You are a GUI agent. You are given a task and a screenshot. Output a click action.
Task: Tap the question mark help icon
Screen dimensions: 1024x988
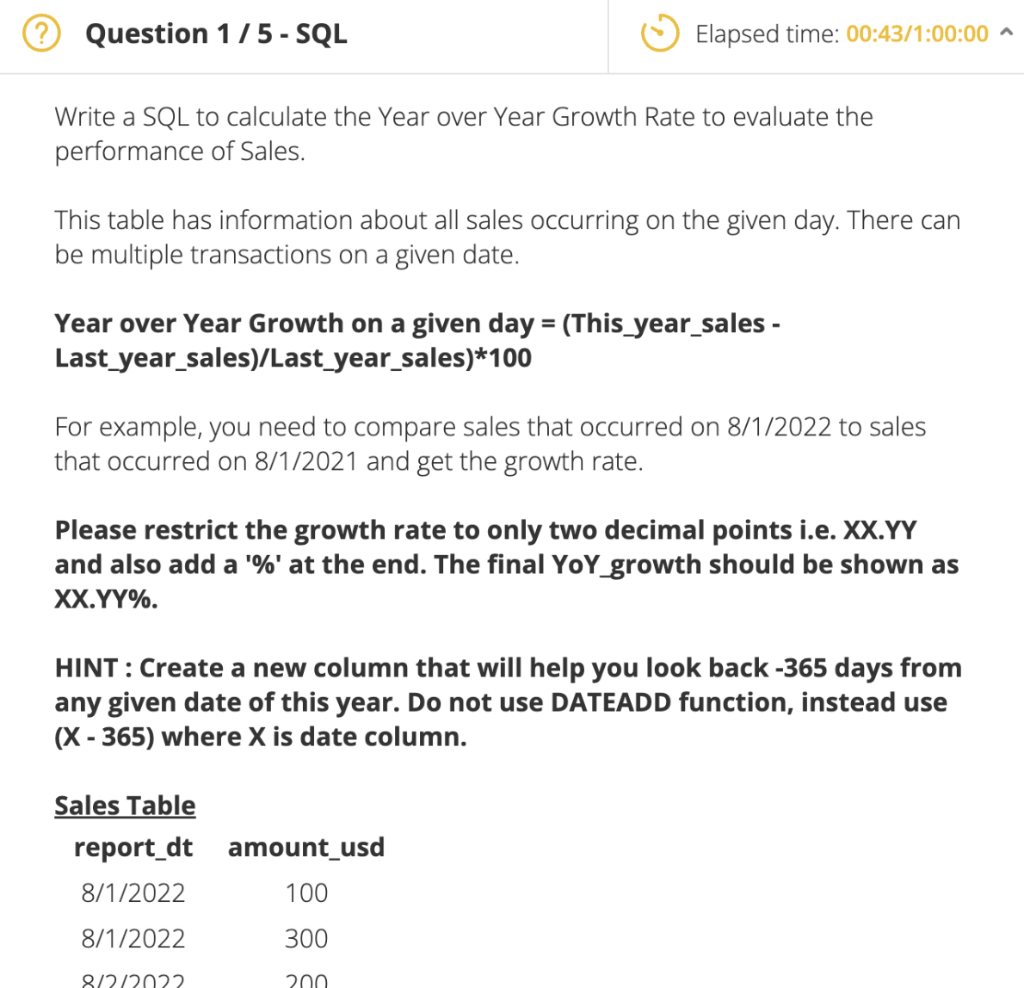(41, 33)
